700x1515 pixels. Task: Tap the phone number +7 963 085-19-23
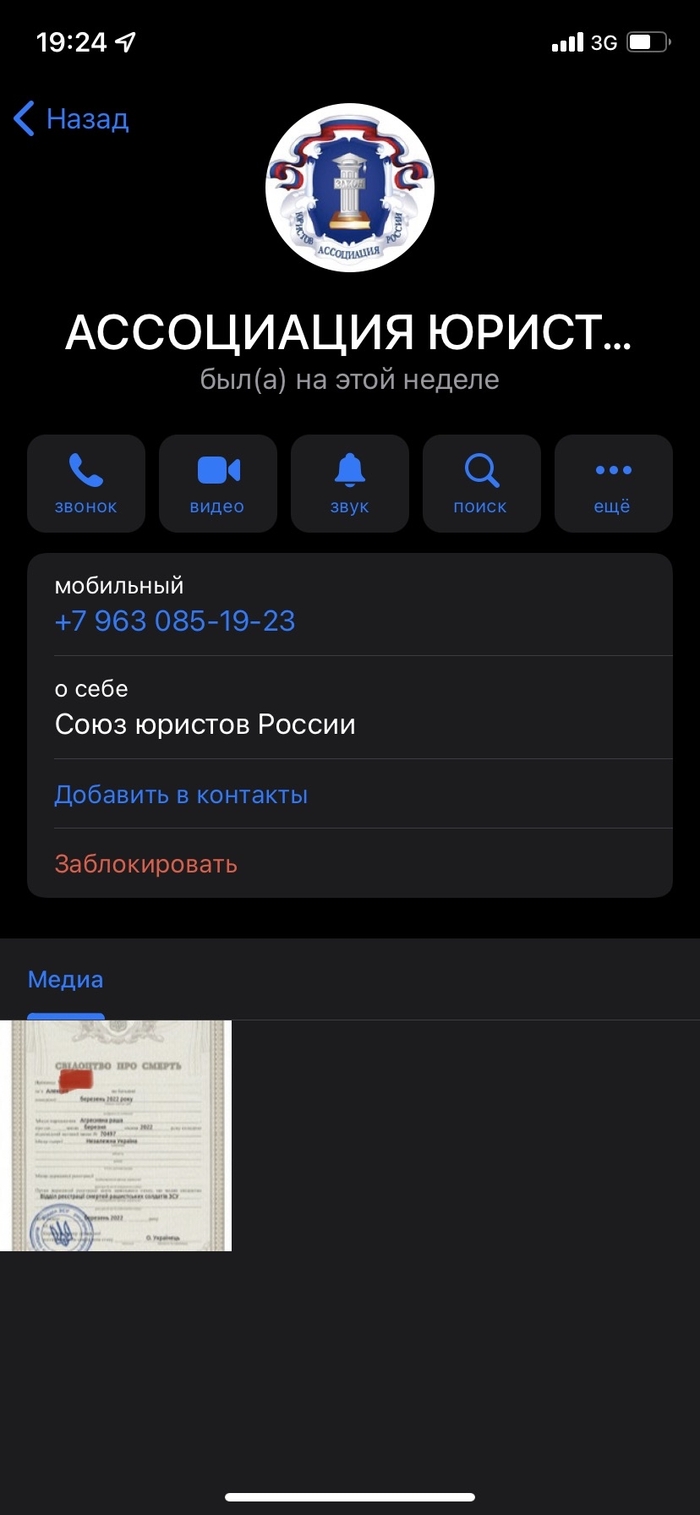[x=175, y=621]
